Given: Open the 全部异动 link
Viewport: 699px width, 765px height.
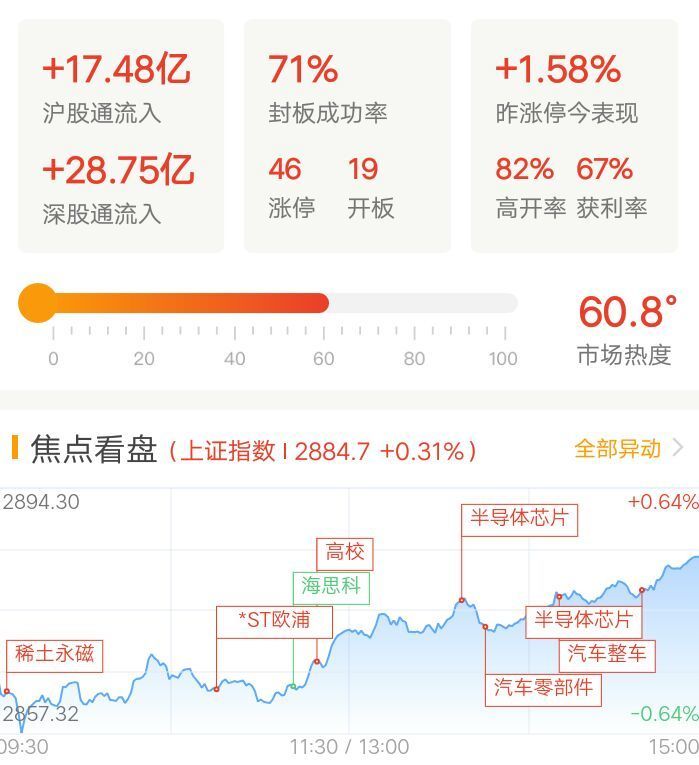Looking at the screenshot, I should pos(628,449).
